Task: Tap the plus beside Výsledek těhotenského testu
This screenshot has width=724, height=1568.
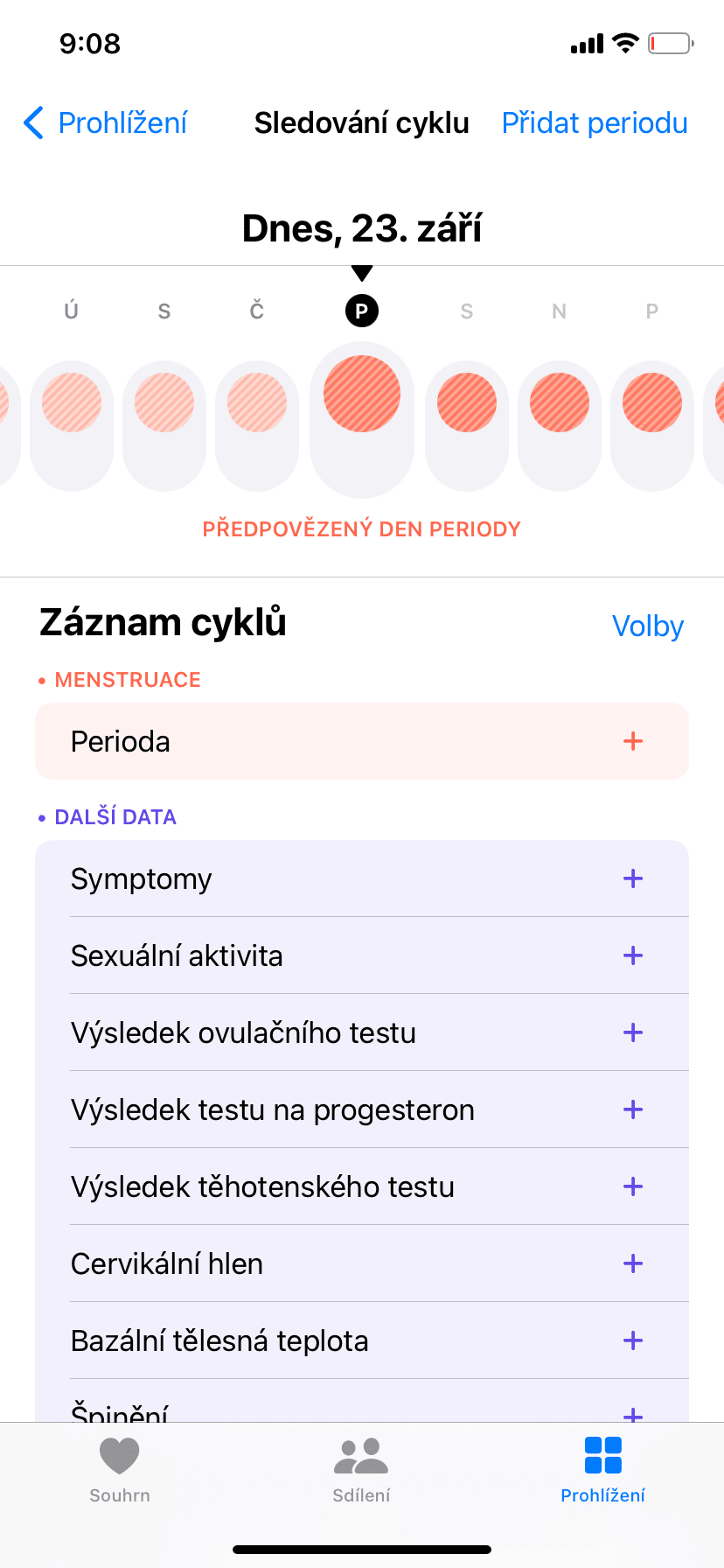Action: 632,1186
